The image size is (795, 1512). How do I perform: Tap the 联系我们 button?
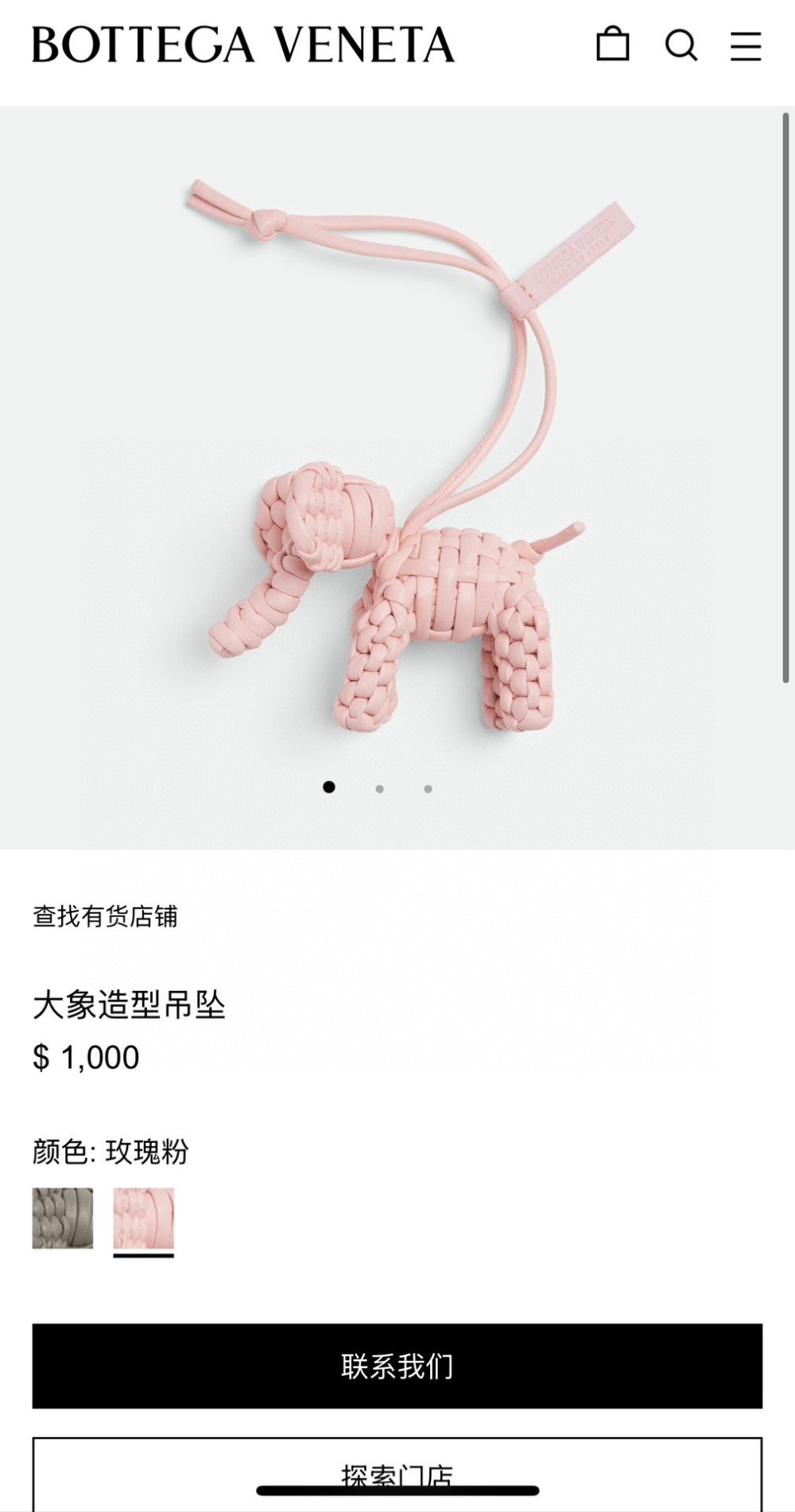point(397,1366)
